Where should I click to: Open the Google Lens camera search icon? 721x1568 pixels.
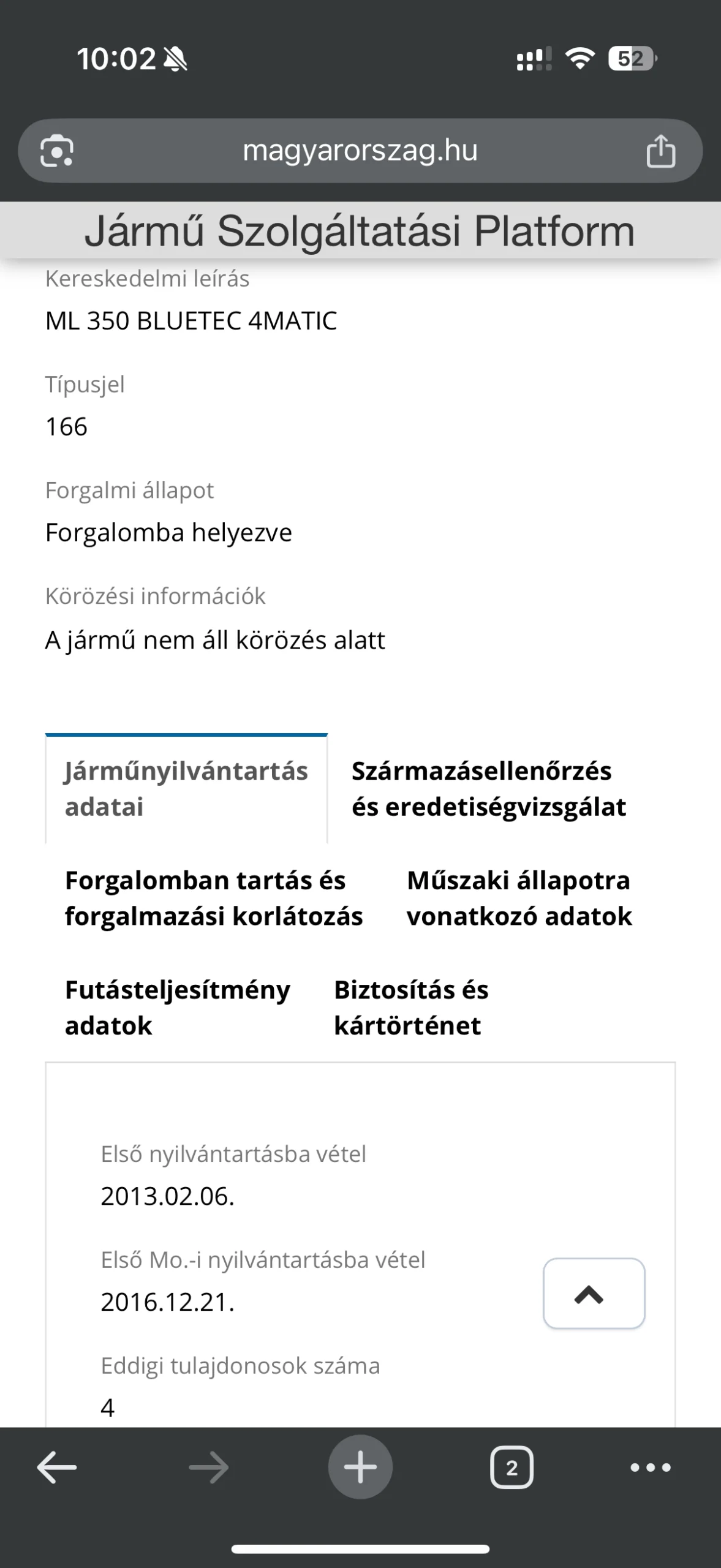coord(57,151)
